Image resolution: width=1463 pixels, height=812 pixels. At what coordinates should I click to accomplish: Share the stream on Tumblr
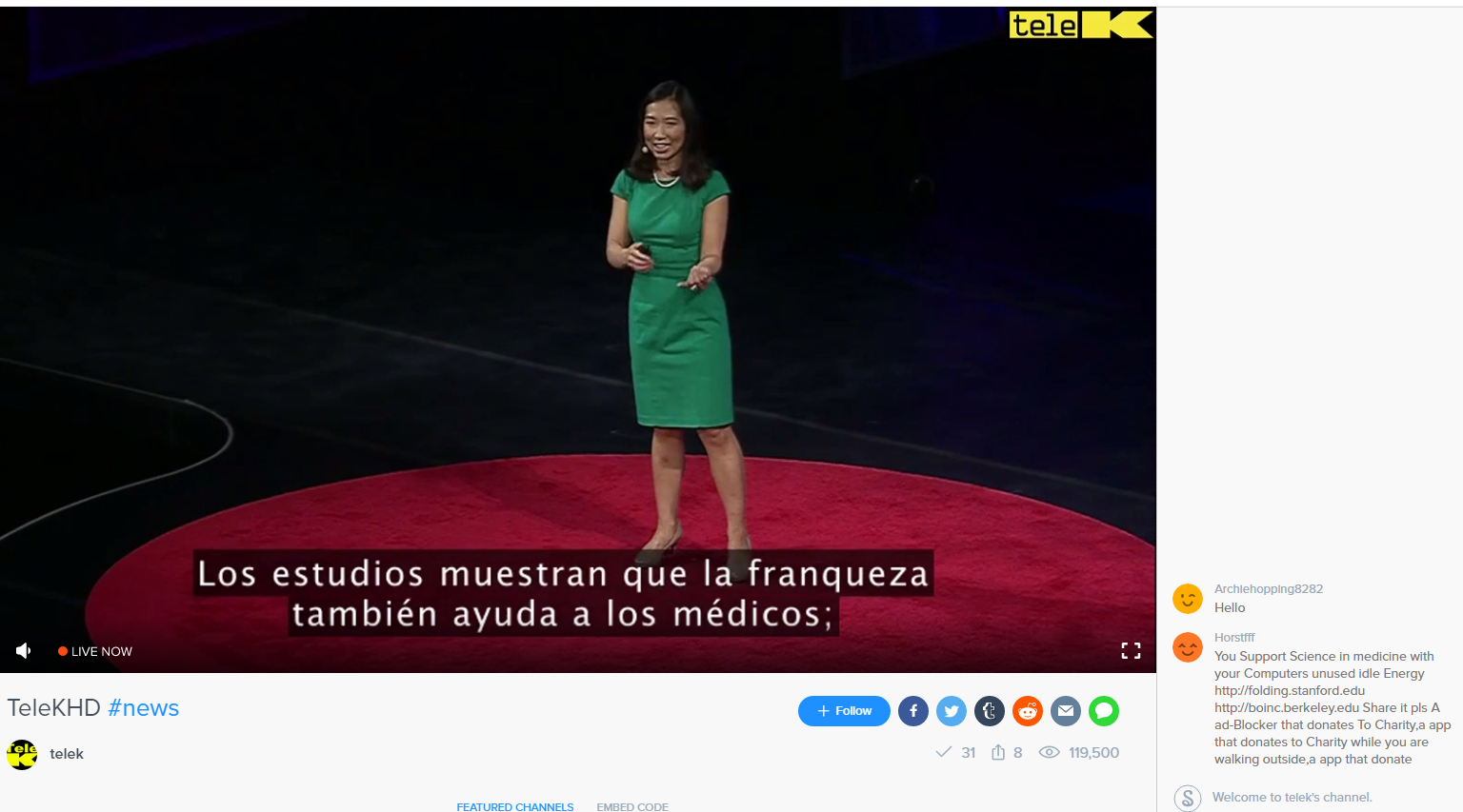[x=989, y=711]
